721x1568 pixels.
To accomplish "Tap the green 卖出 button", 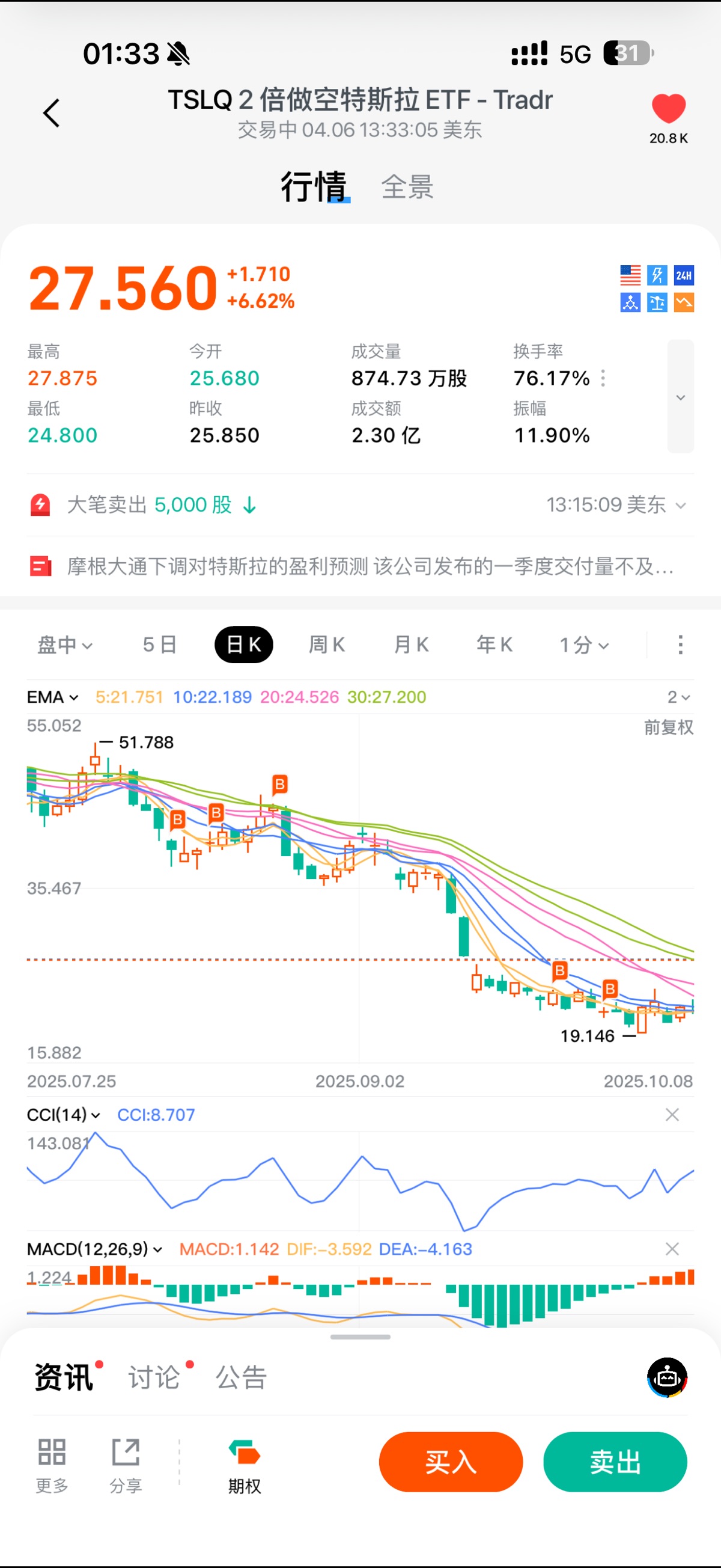I will pyautogui.click(x=615, y=1462).
